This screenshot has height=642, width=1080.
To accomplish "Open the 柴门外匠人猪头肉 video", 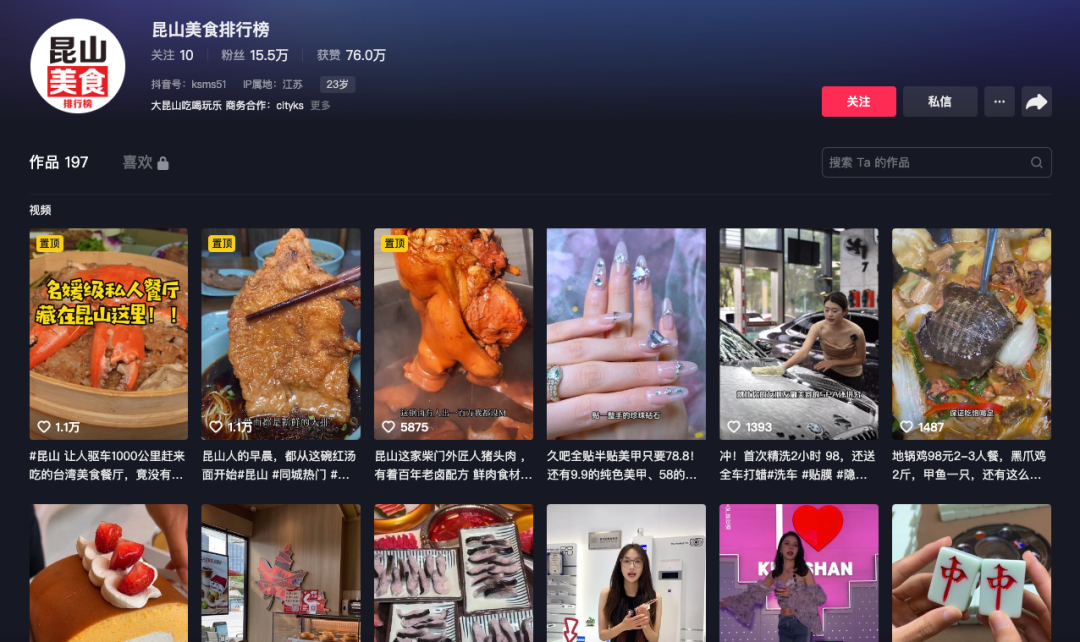I will click(453, 334).
